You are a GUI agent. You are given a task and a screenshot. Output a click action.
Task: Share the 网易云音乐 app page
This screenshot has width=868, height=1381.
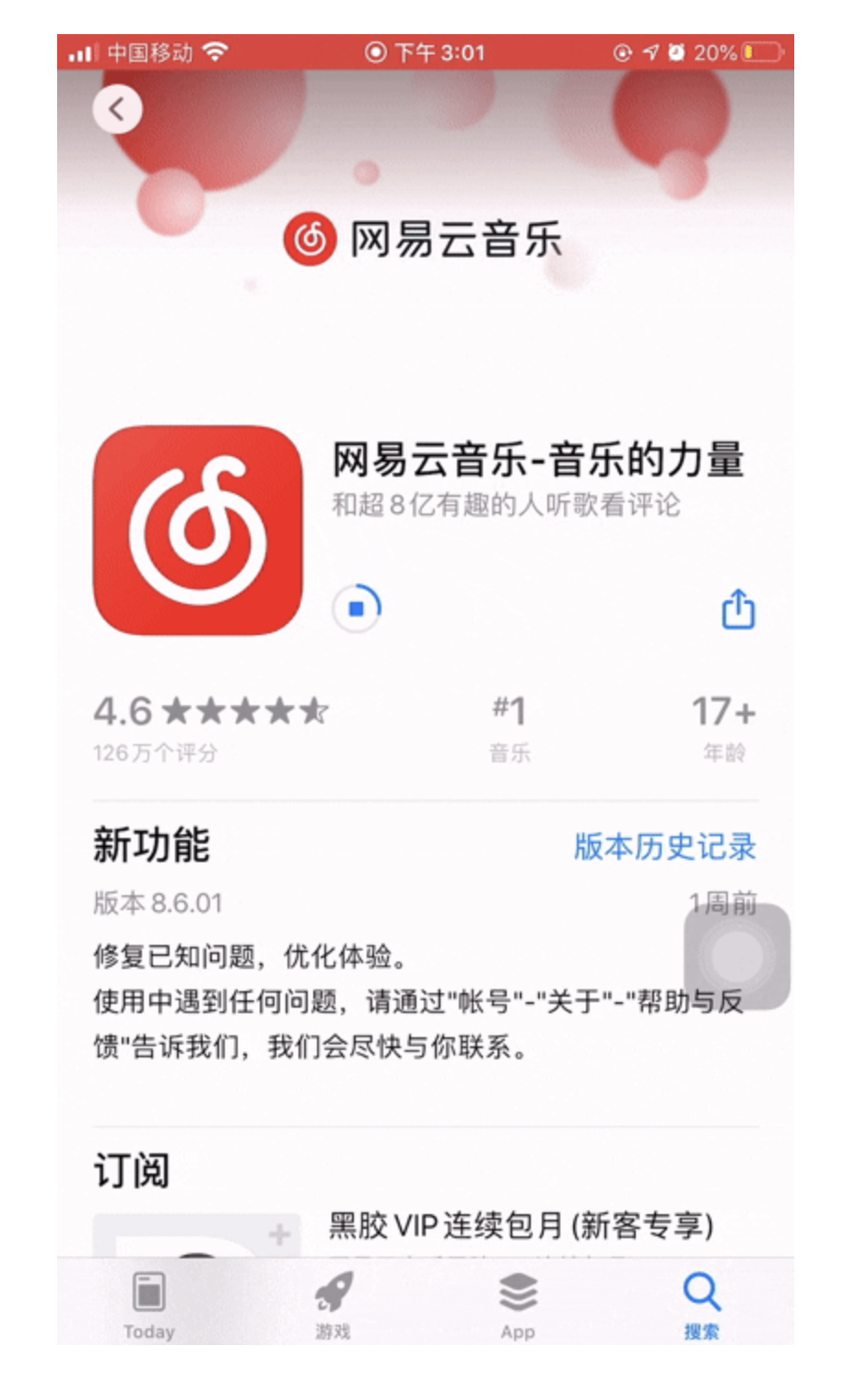click(738, 609)
